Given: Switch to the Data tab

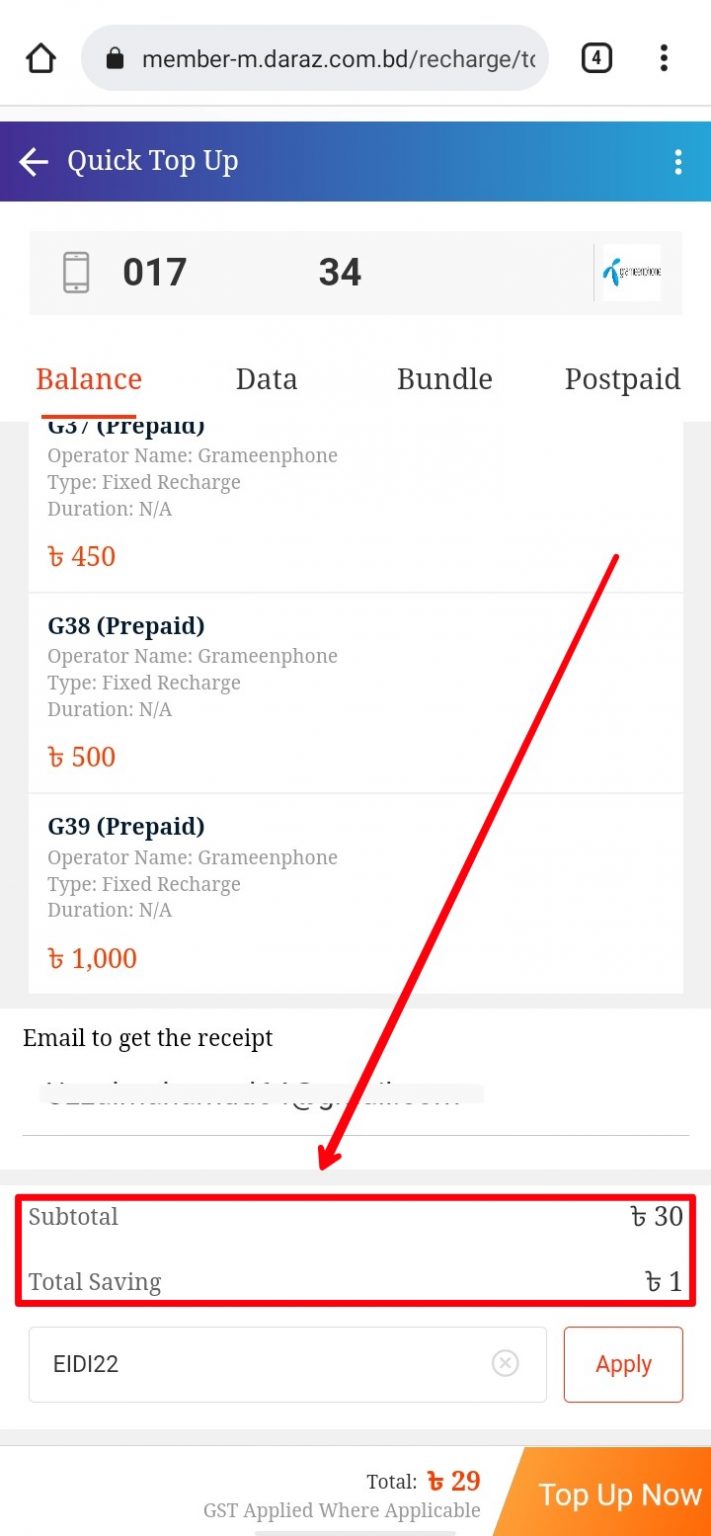Looking at the screenshot, I should click(x=267, y=379).
